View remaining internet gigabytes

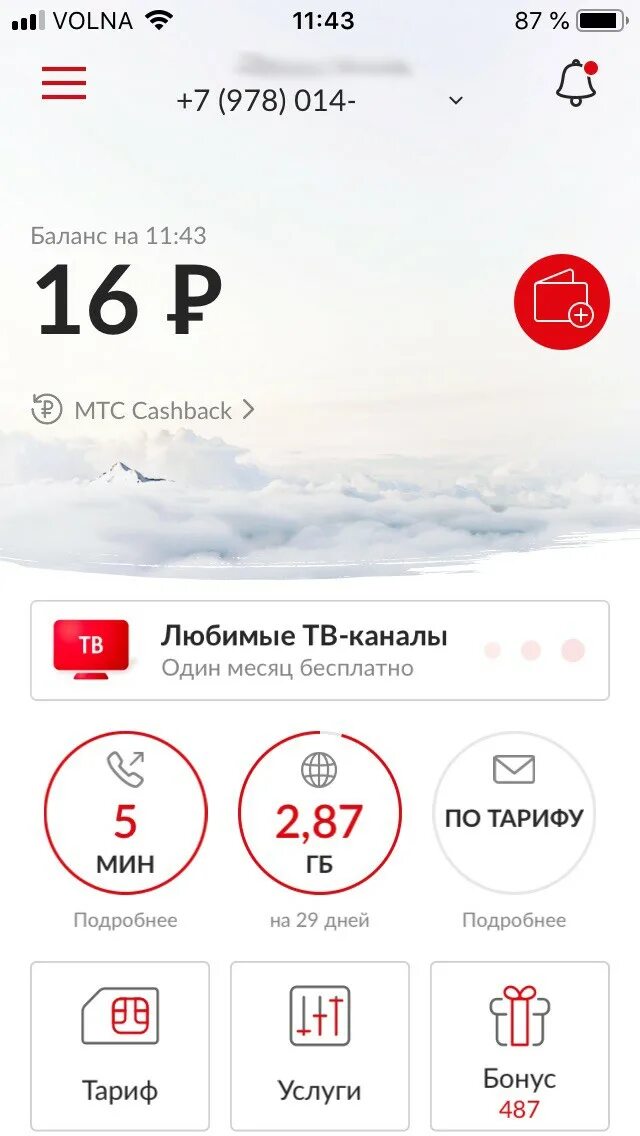click(320, 812)
